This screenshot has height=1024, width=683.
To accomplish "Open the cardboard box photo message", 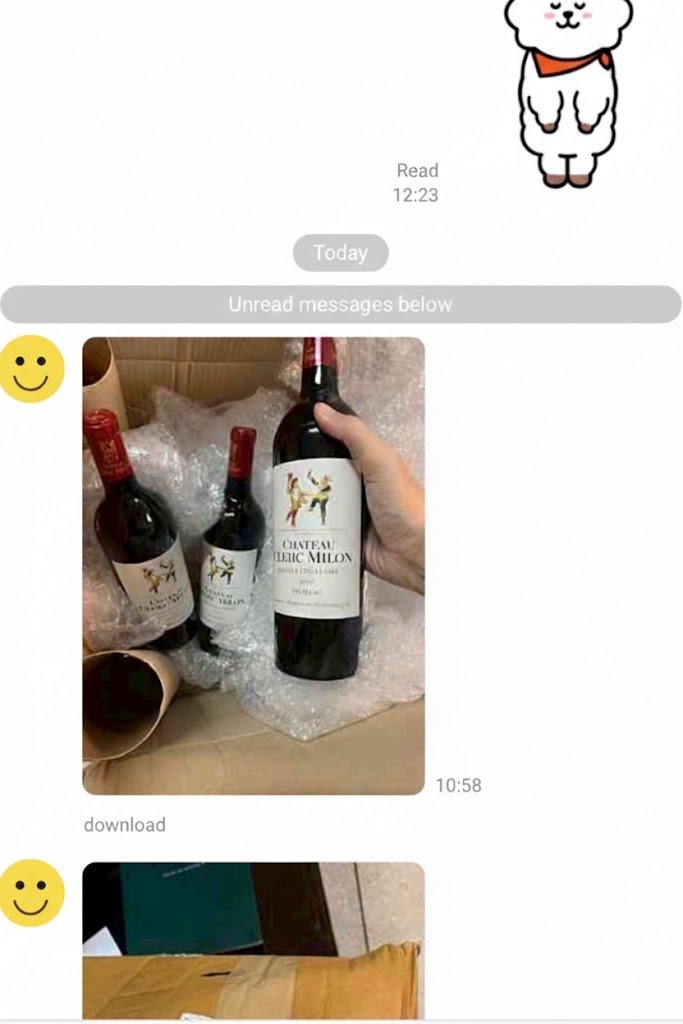I will pos(253,940).
